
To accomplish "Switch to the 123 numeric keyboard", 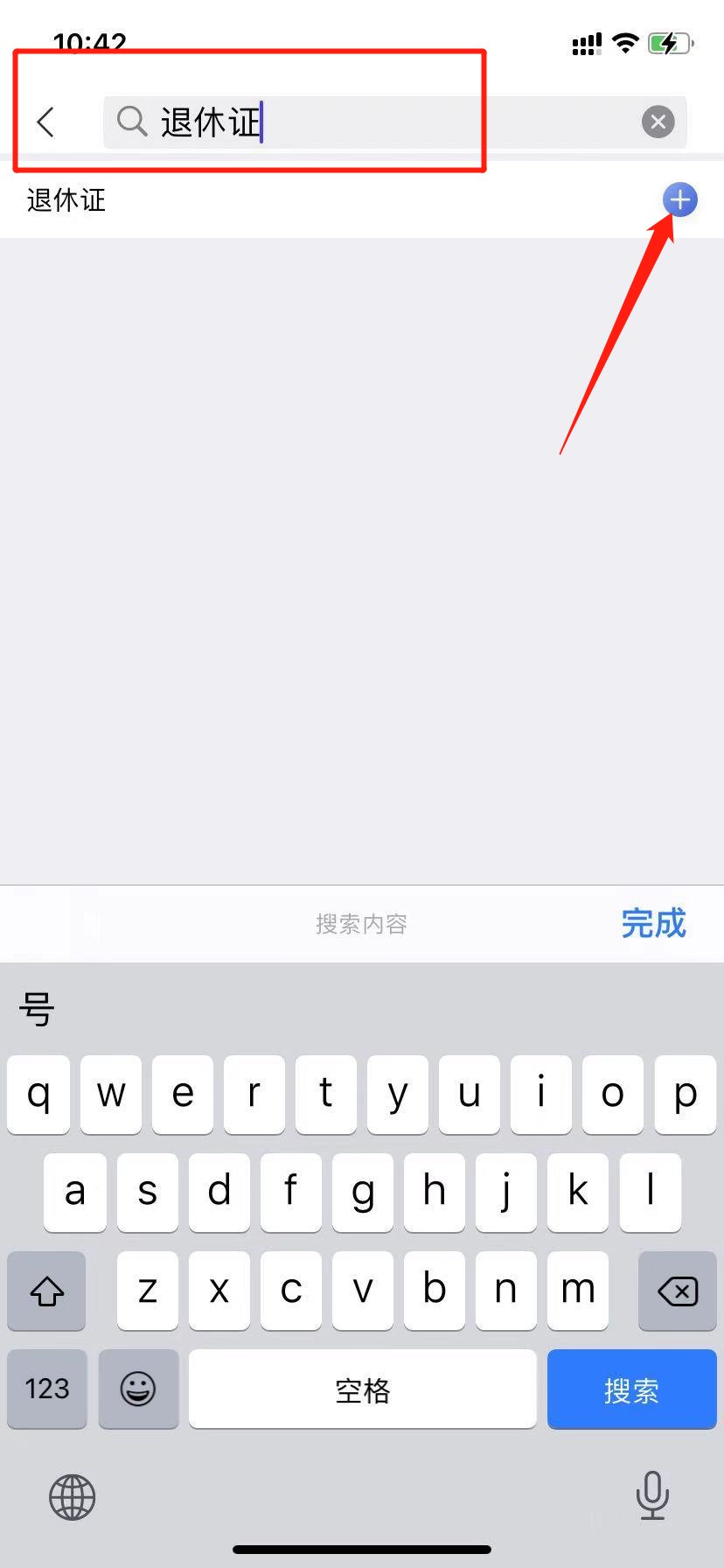I will [x=47, y=1389].
